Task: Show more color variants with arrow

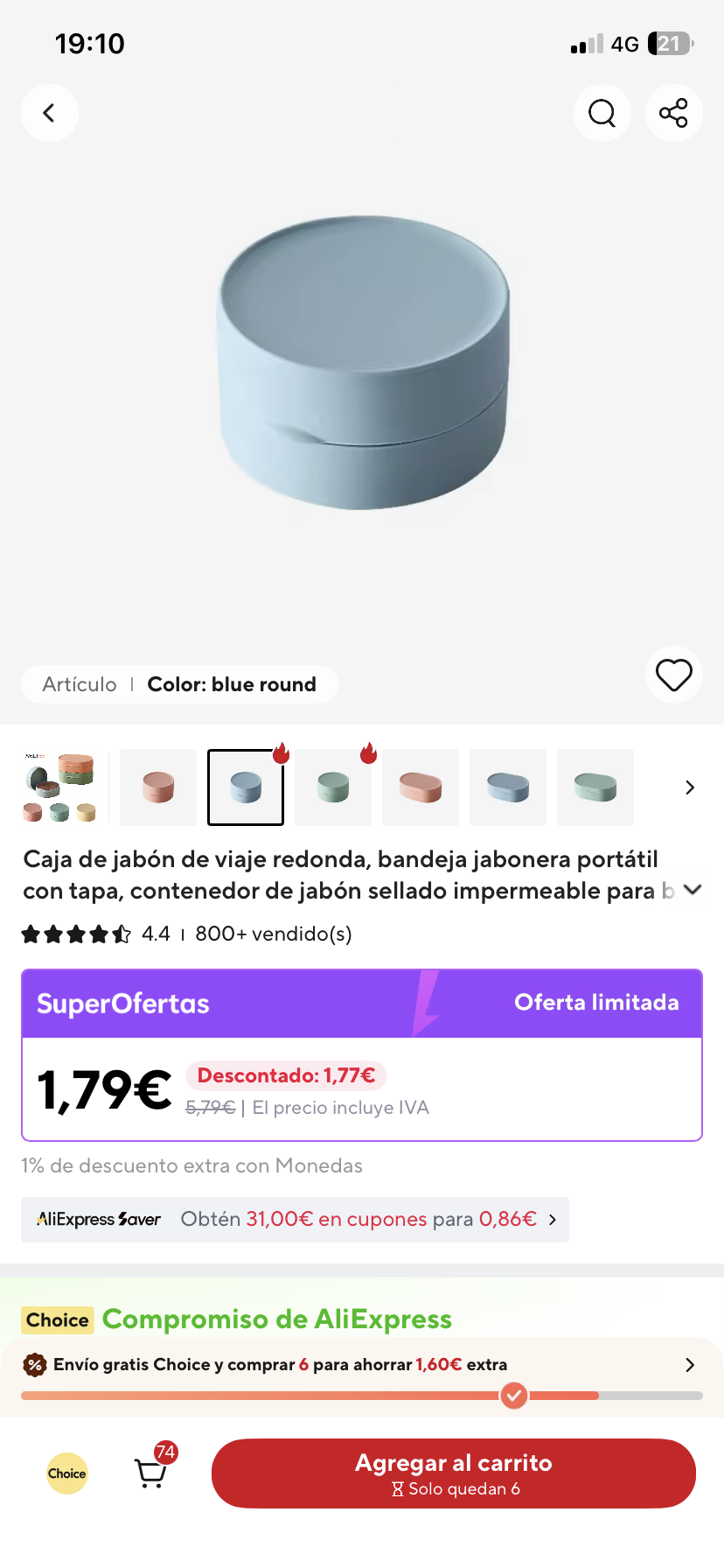Action: (690, 787)
